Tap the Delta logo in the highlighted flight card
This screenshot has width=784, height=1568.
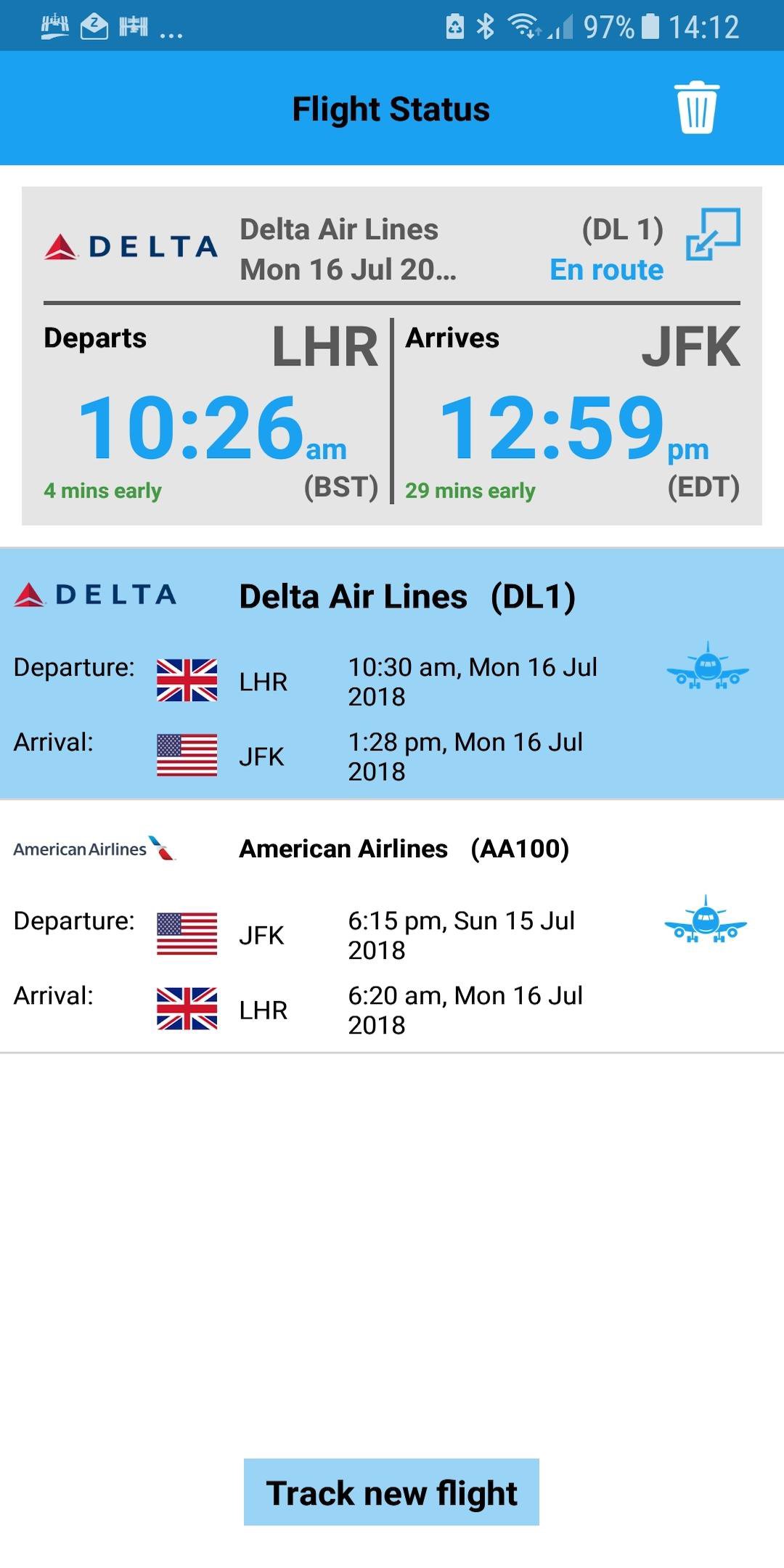pos(94,594)
